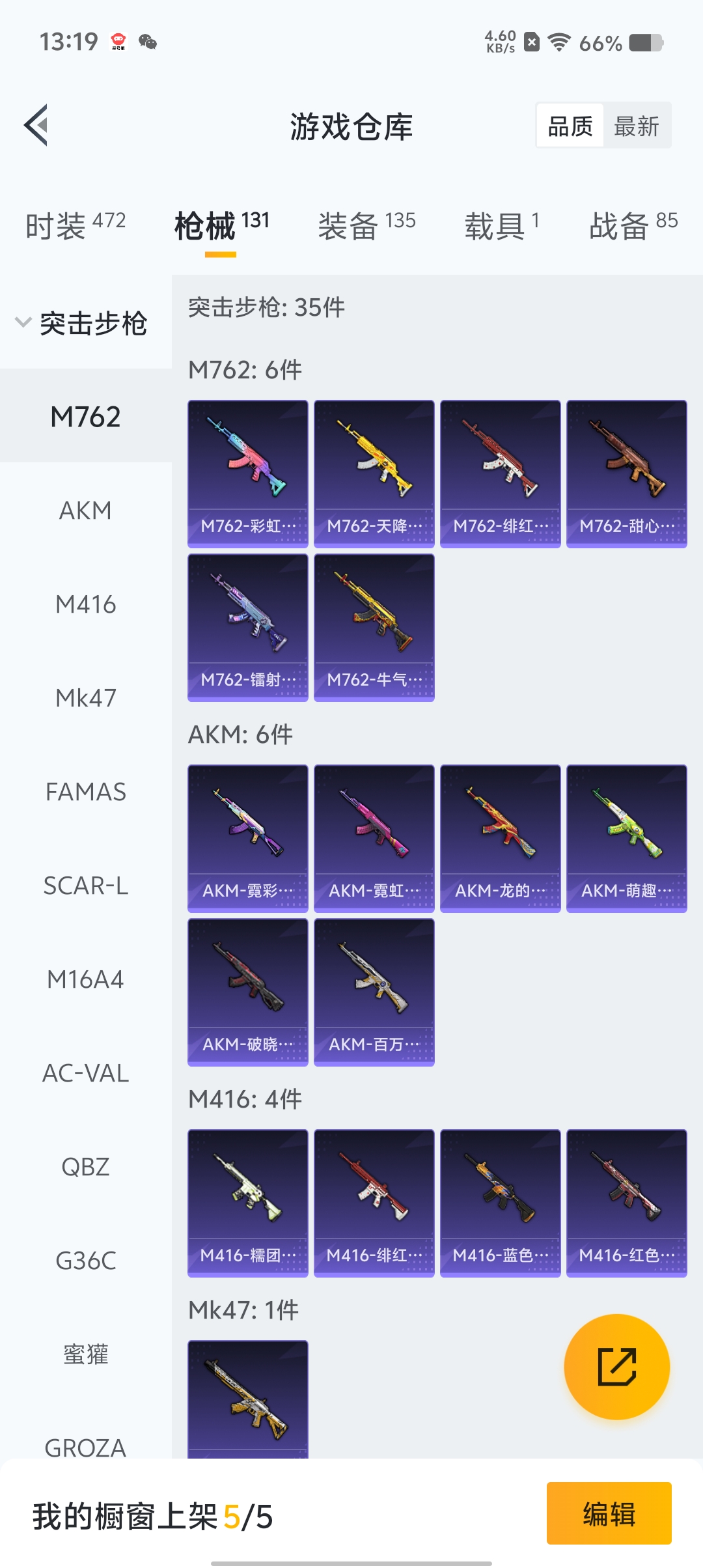703x1568 pixels.
Task: Tap the yellow share floating button
Action: [x=616, y=1366]
